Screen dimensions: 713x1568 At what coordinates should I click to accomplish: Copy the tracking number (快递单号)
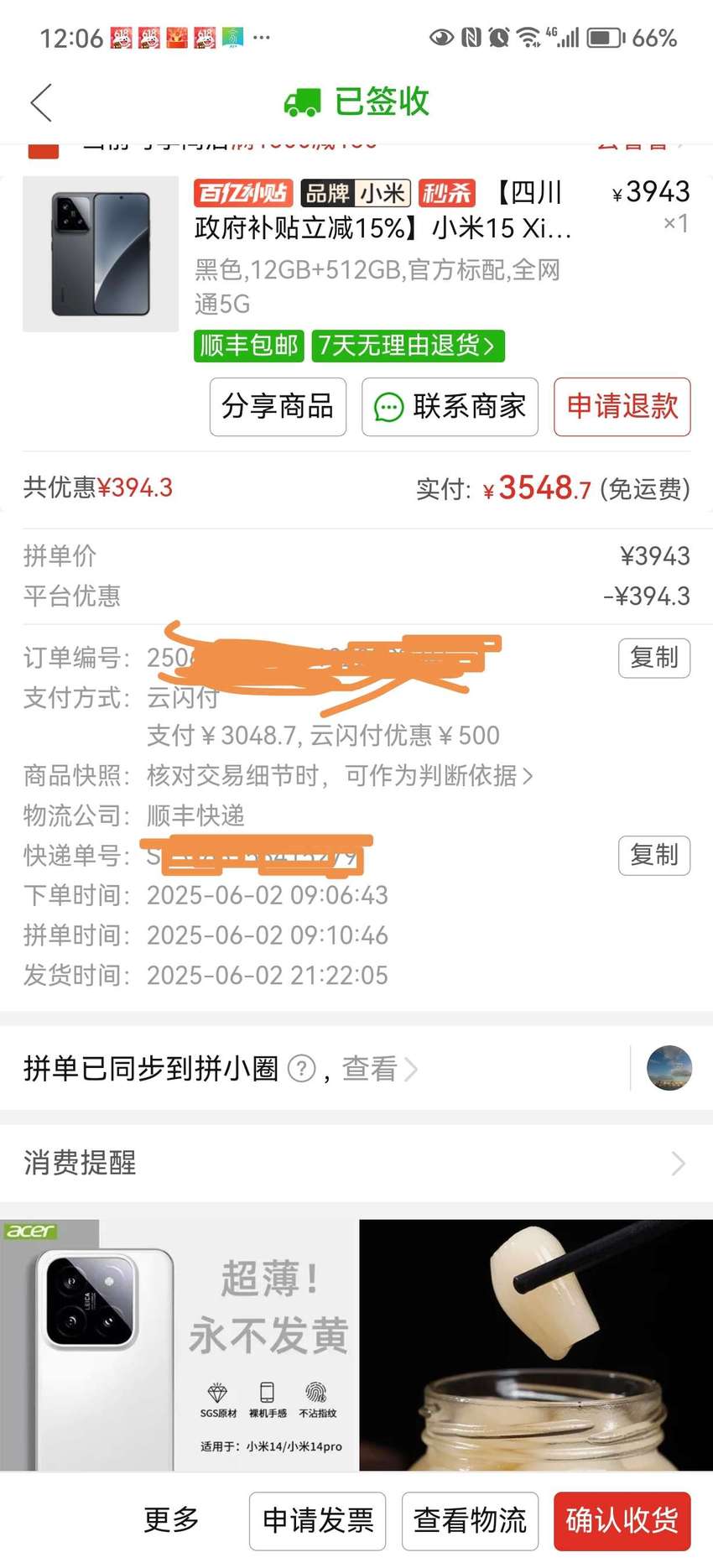(654, 856)
